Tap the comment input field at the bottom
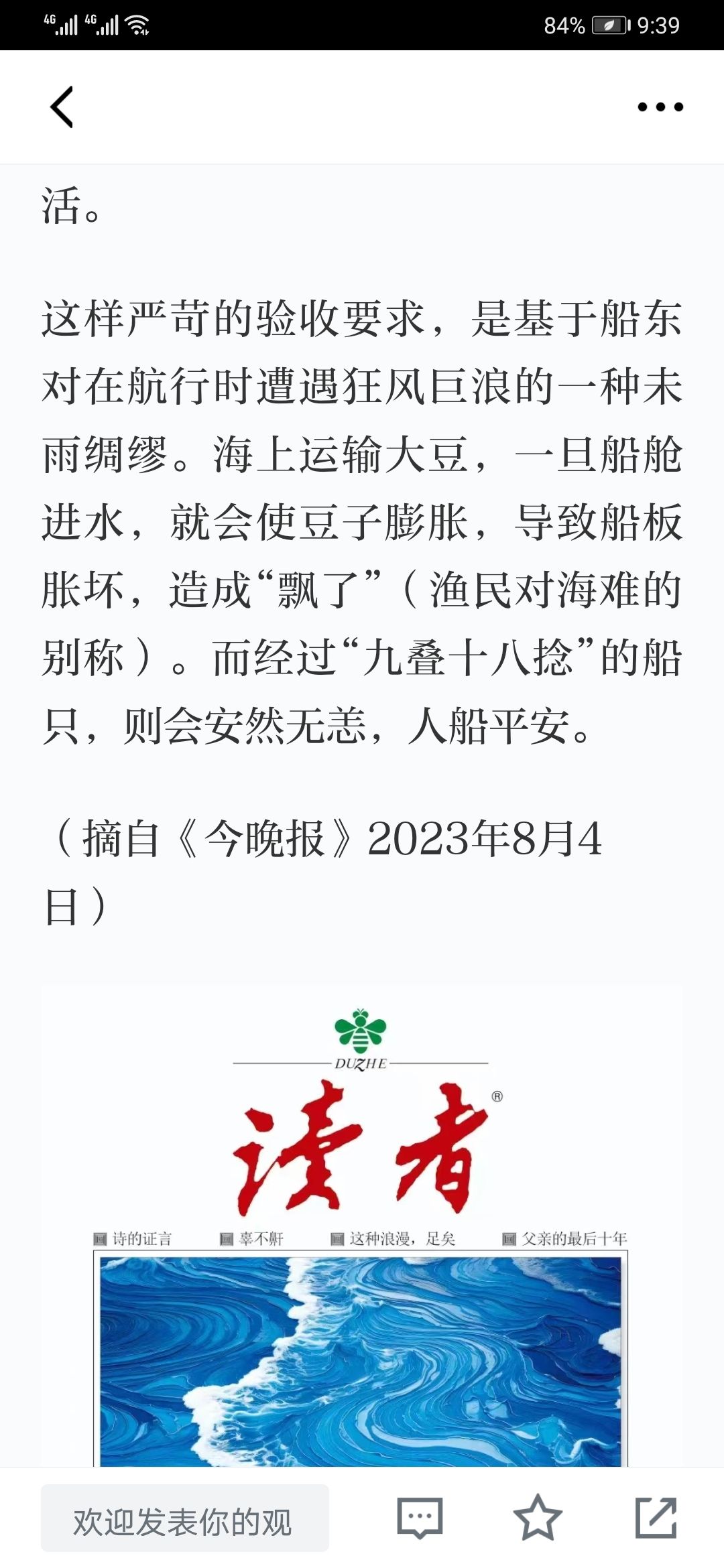724x1568 pixels. pyautogui.click(x=185, y=1518)
